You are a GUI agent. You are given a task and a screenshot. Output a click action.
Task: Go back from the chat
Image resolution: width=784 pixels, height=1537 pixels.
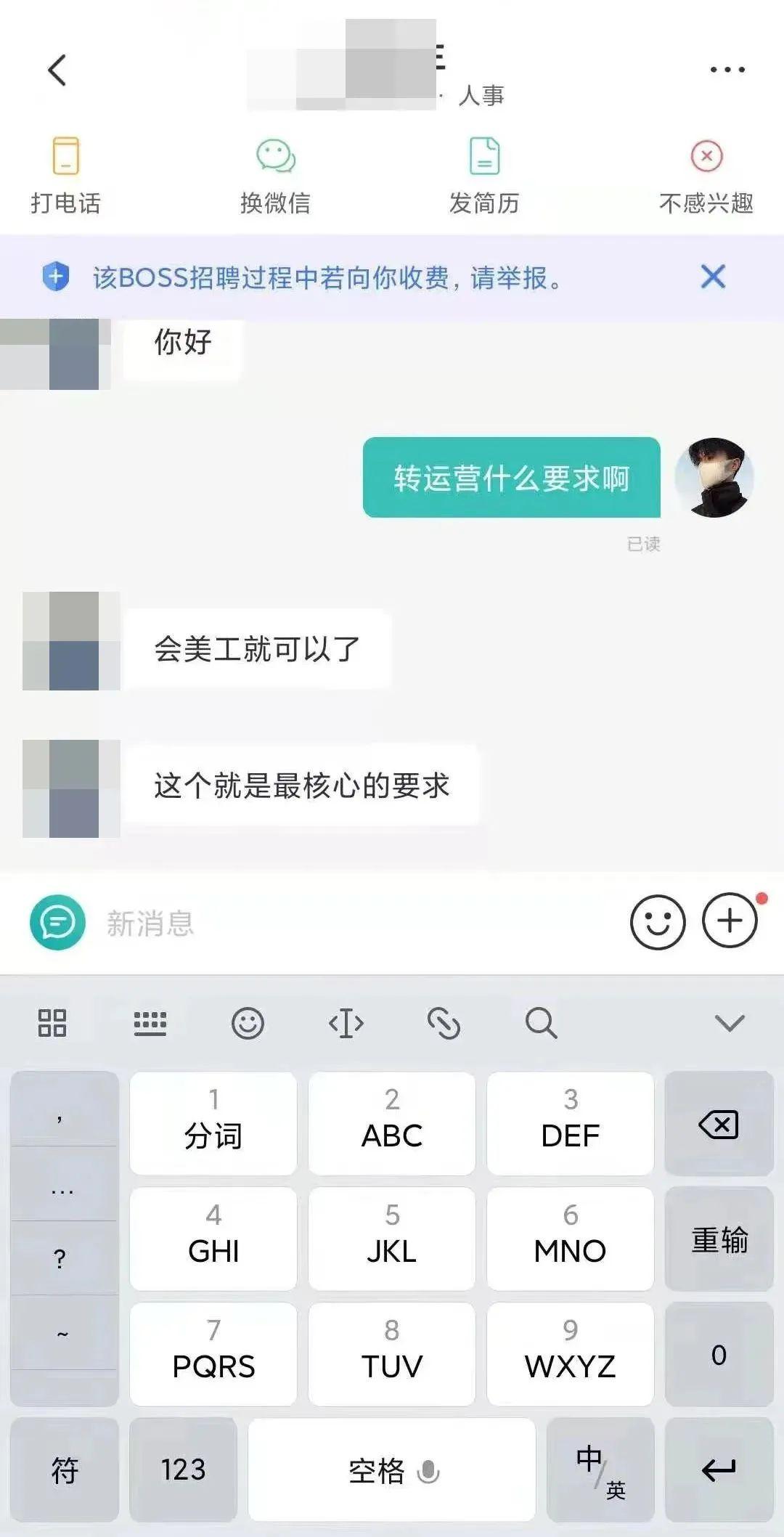point(57,70)
